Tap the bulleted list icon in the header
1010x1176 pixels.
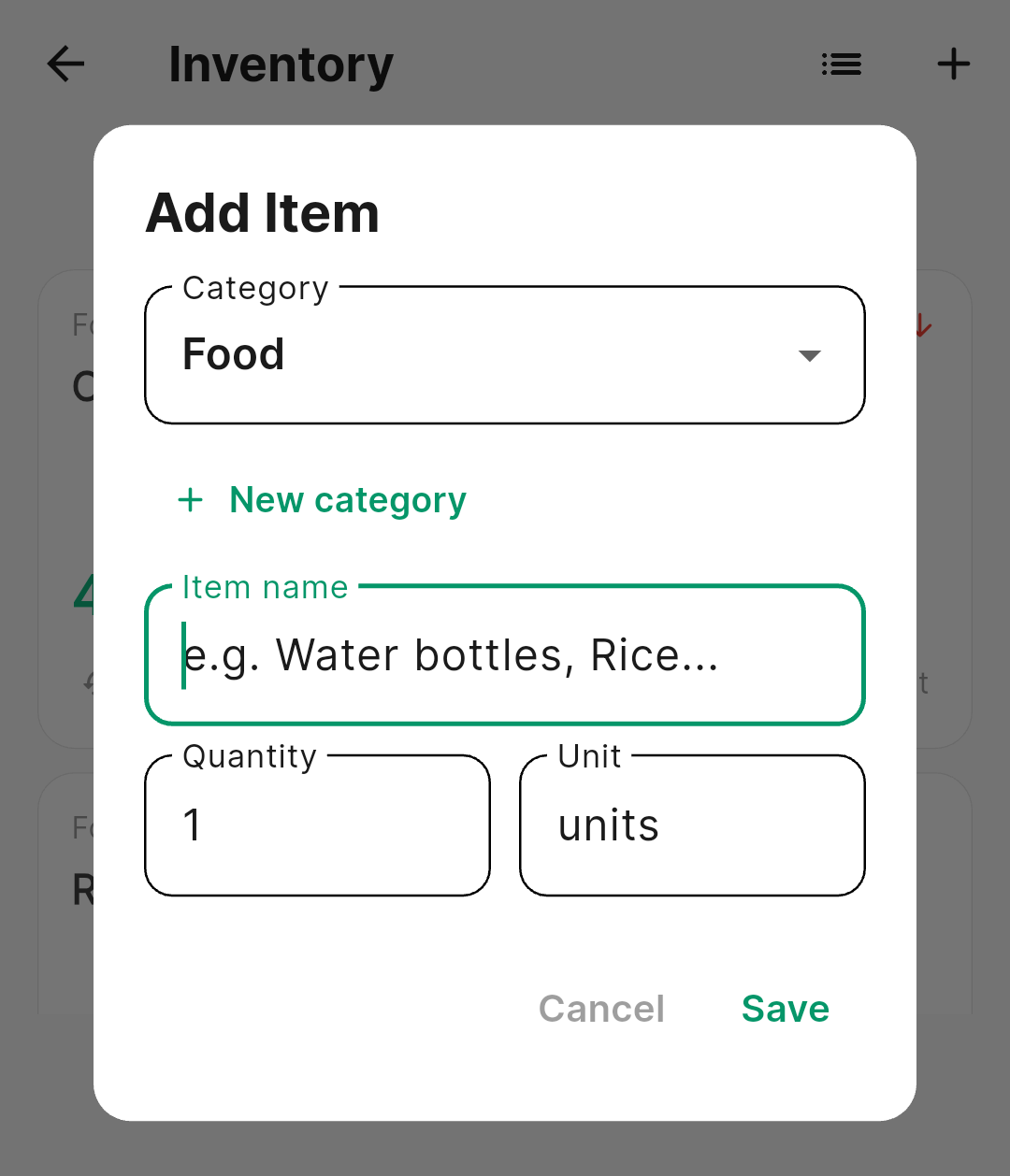tap(840, 64)
